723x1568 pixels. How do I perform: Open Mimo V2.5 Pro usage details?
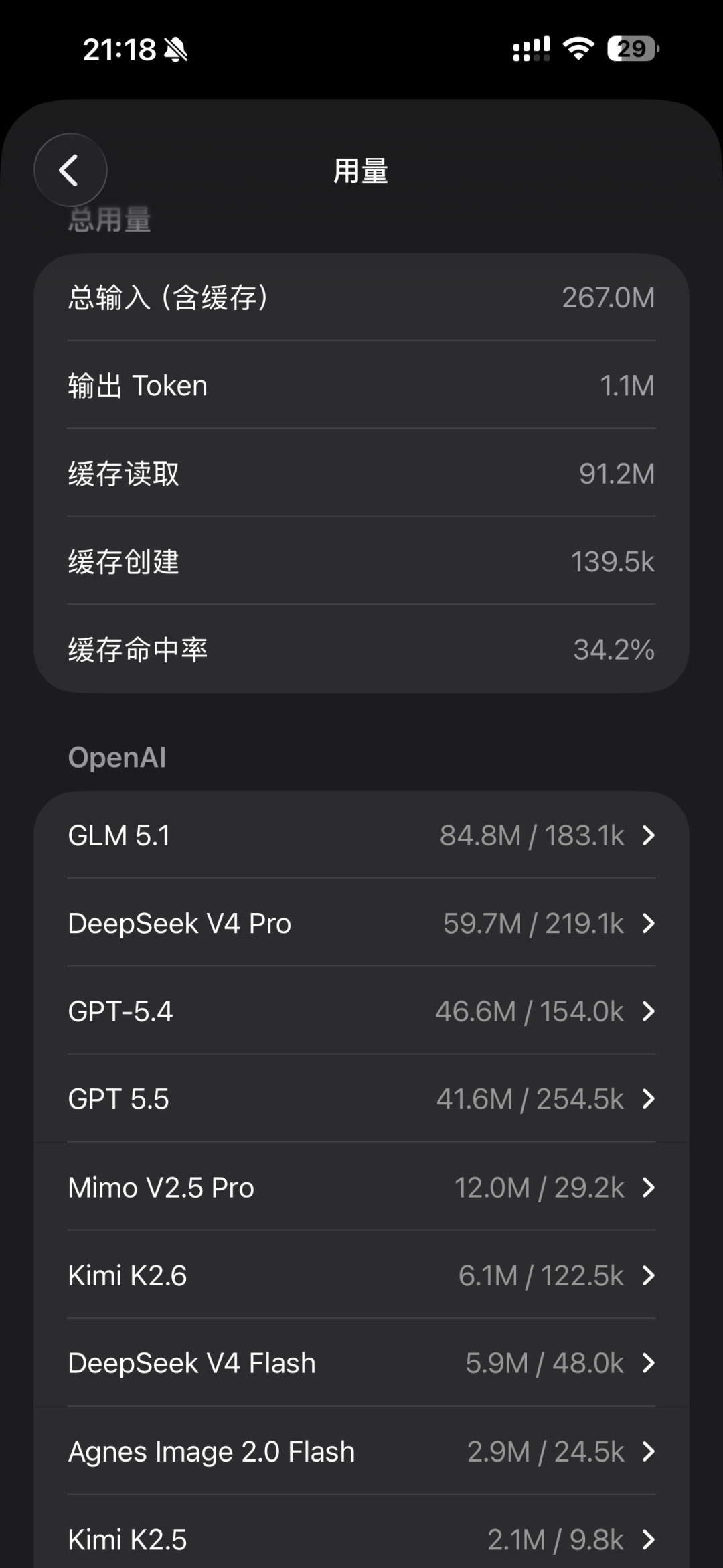click(361, 1187)
